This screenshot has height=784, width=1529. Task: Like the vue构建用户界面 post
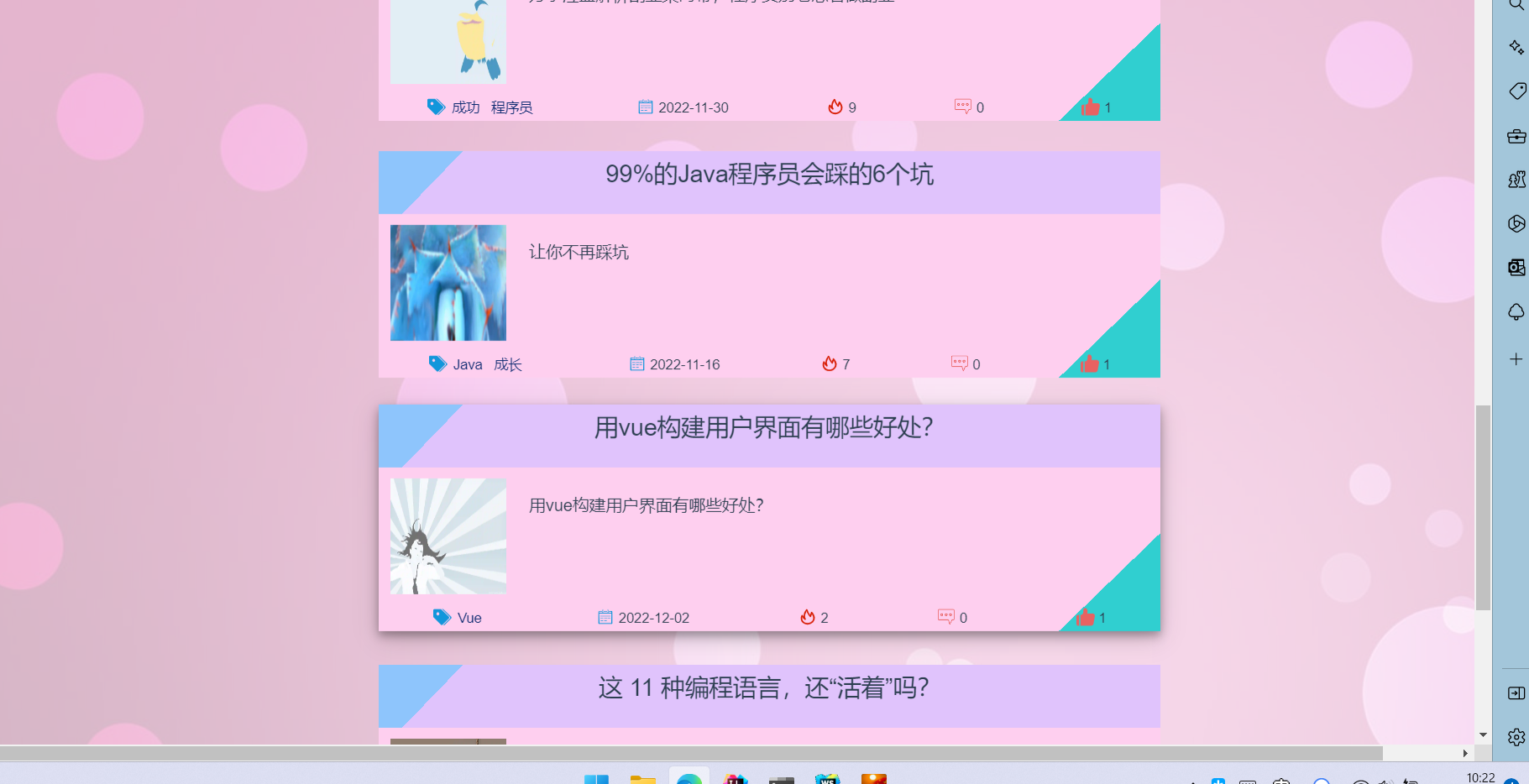(1086, 618)
